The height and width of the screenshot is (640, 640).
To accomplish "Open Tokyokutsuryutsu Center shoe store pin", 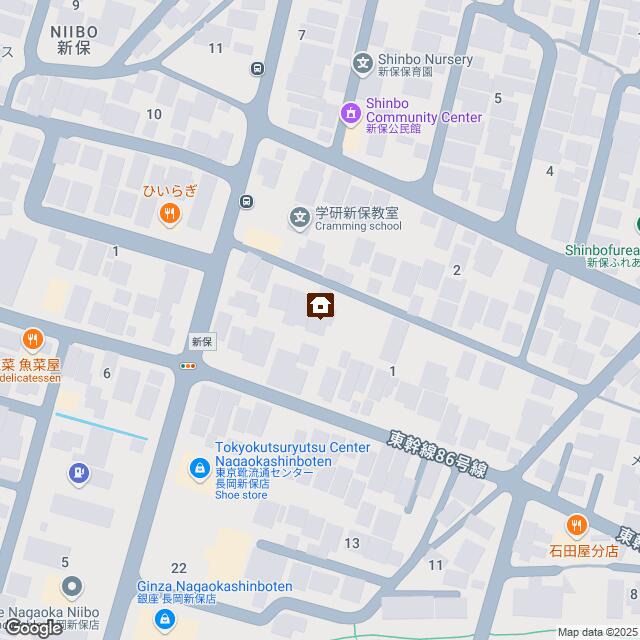I will (x=200, y=468).
